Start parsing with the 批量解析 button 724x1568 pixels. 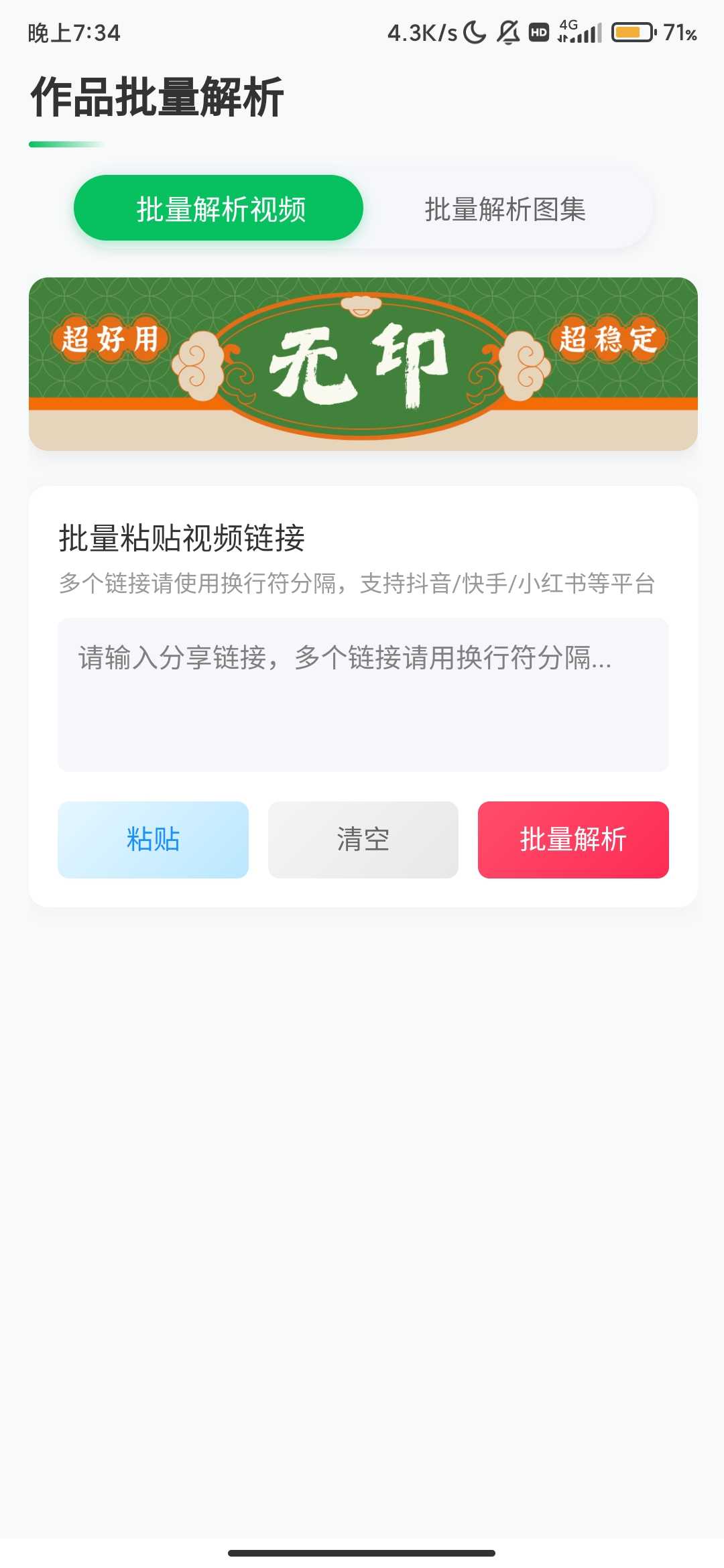point(573,840)
